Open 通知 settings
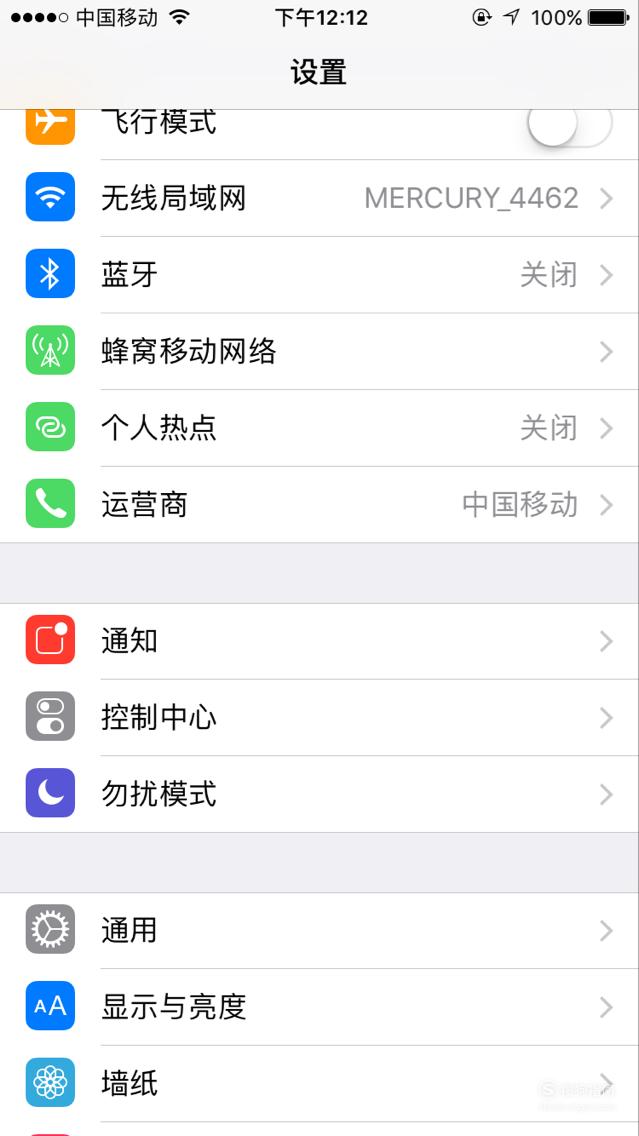 tap(320, 641)
